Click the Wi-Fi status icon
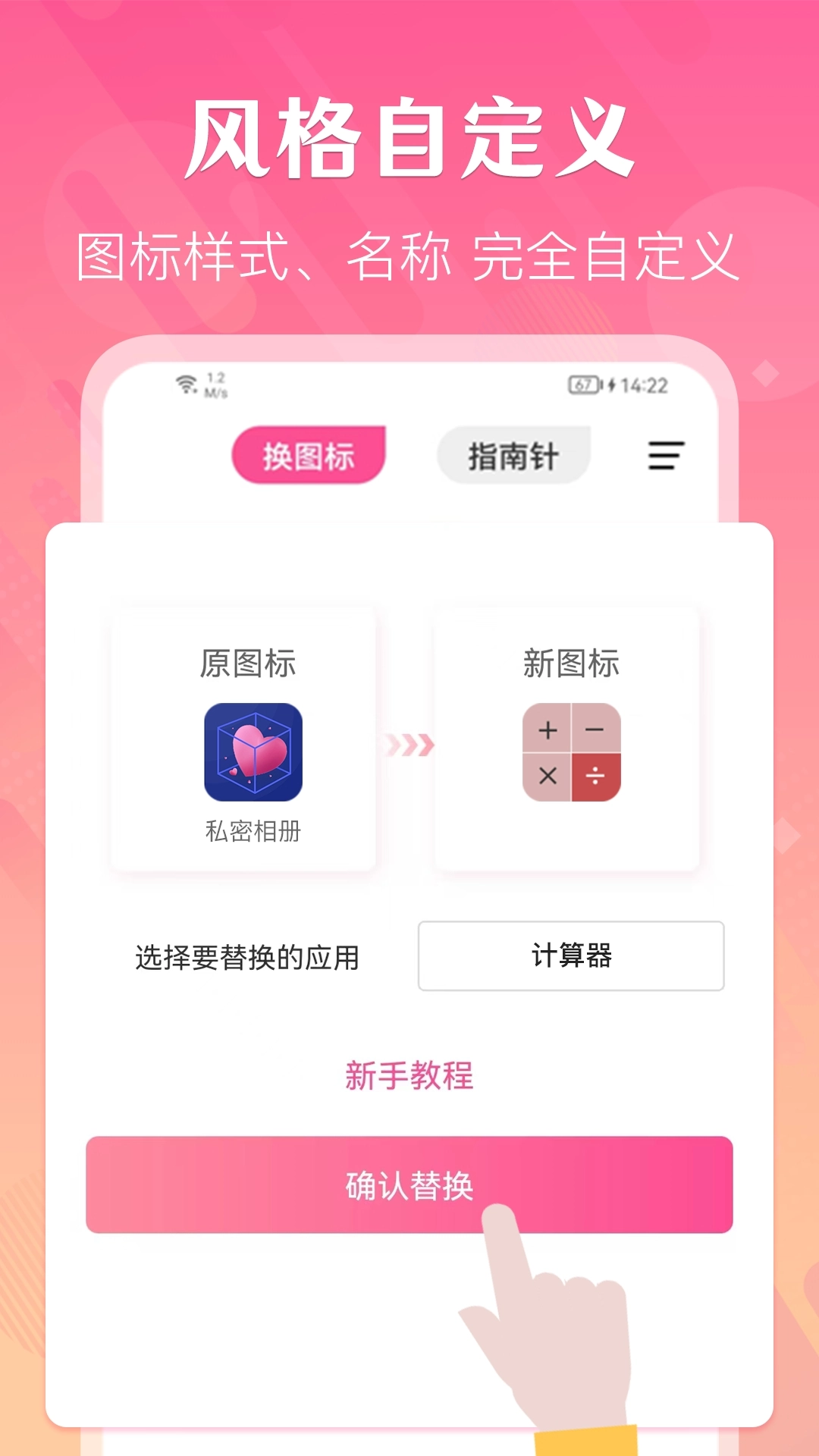 pos(184,383)
